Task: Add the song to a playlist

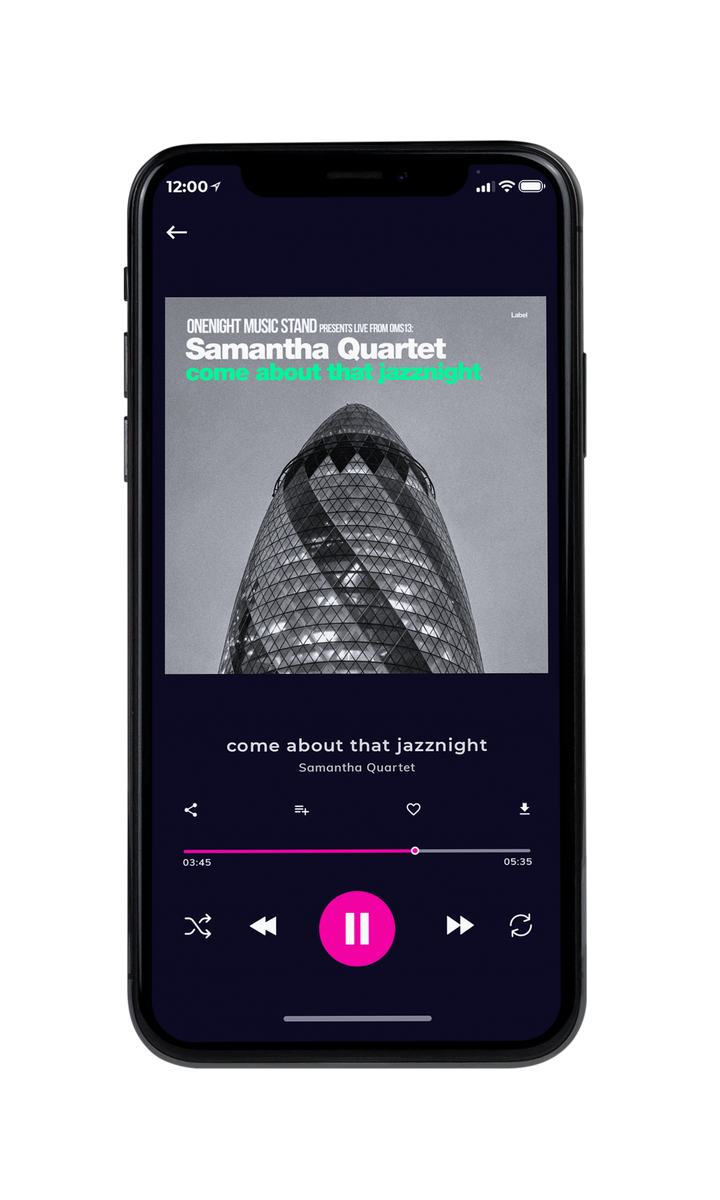Action: (301, 810)
